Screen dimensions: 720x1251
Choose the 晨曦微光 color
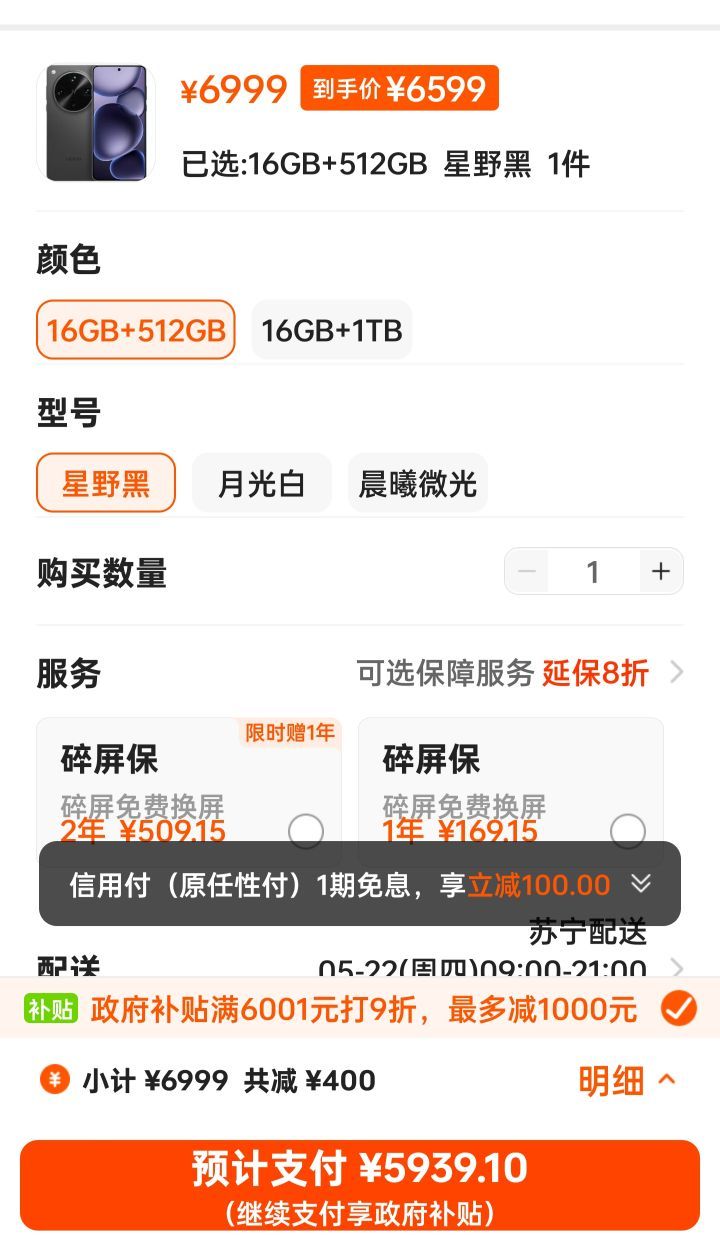(x=418, y=483)
